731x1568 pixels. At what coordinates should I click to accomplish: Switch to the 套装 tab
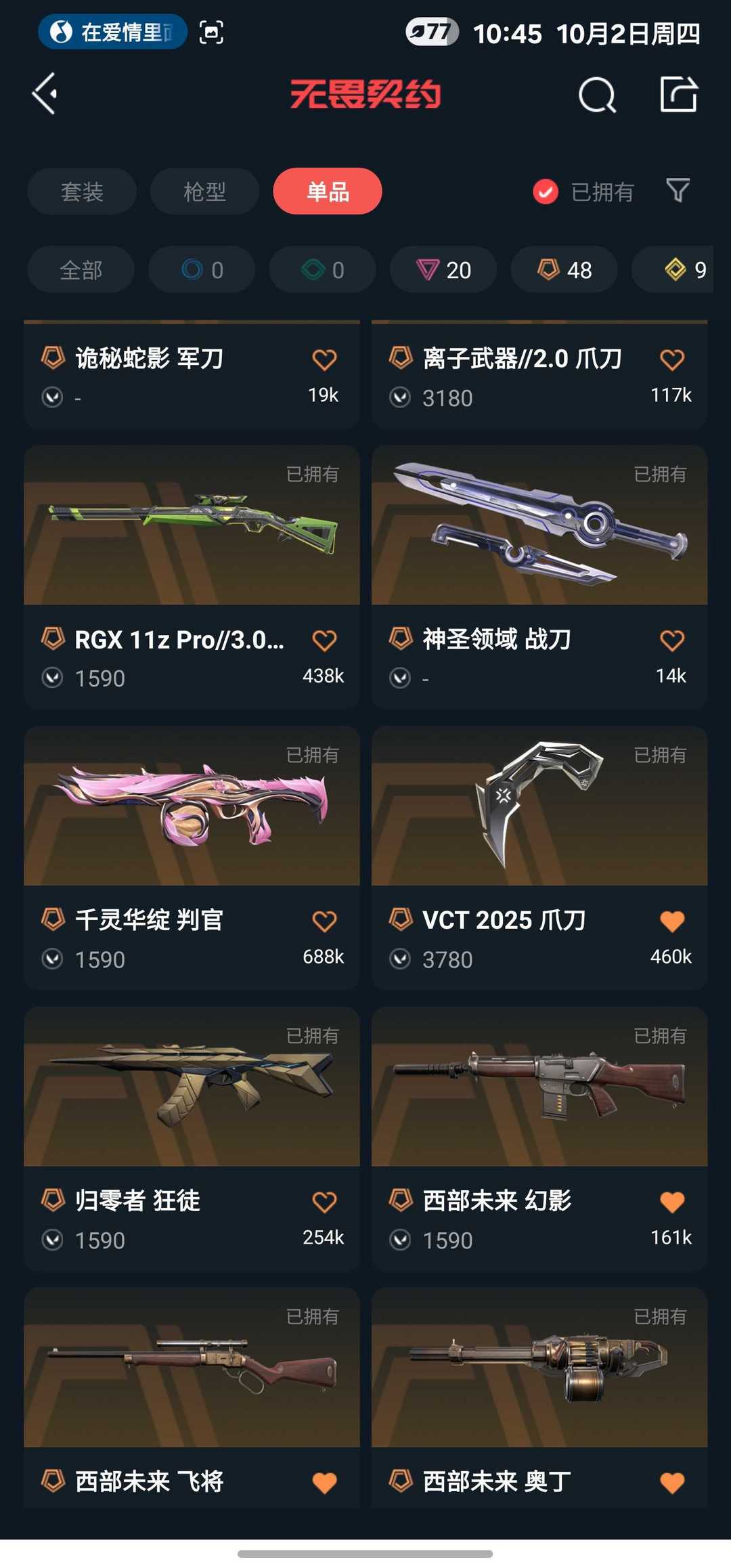[82, 192]
